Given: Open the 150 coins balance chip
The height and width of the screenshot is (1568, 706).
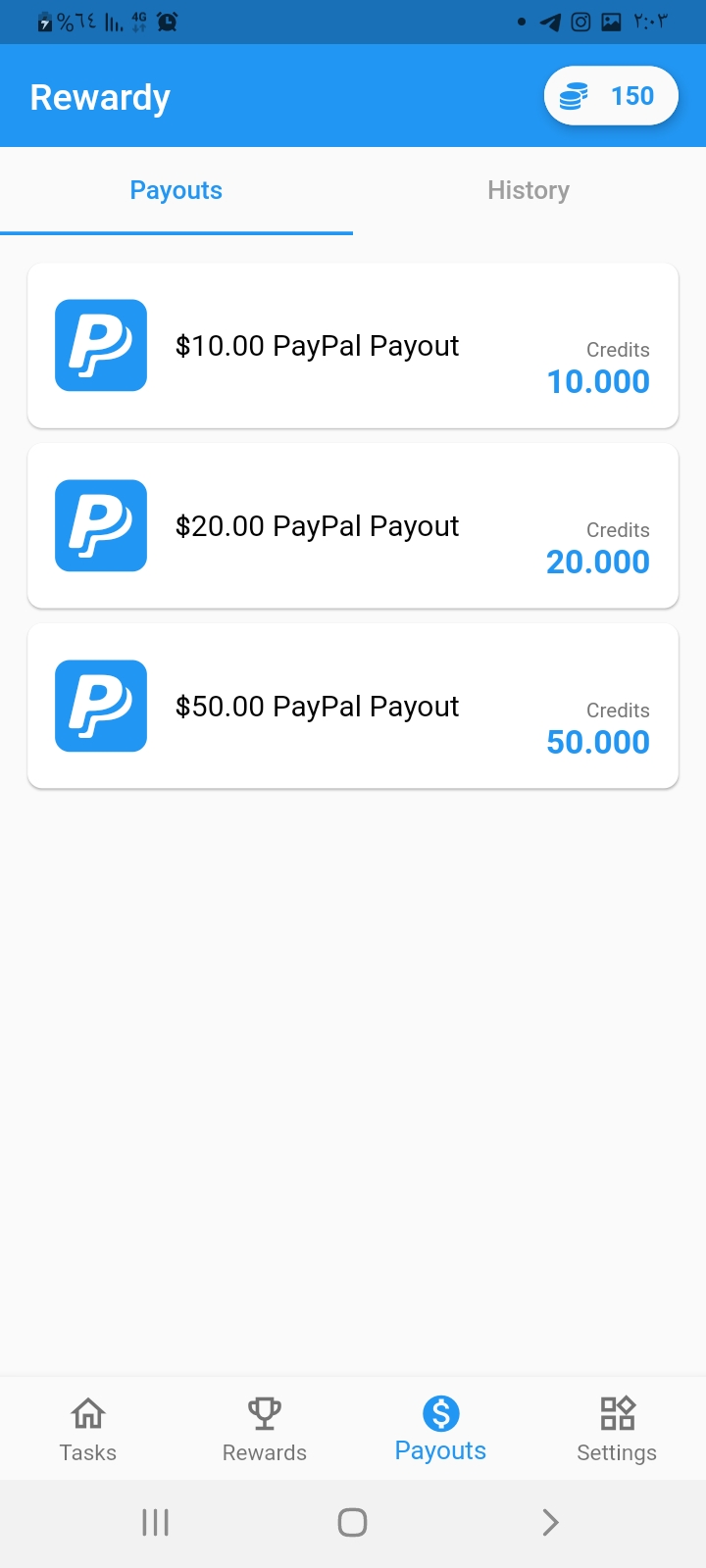Looking at the screenshot, I should (x=611, y=96).
